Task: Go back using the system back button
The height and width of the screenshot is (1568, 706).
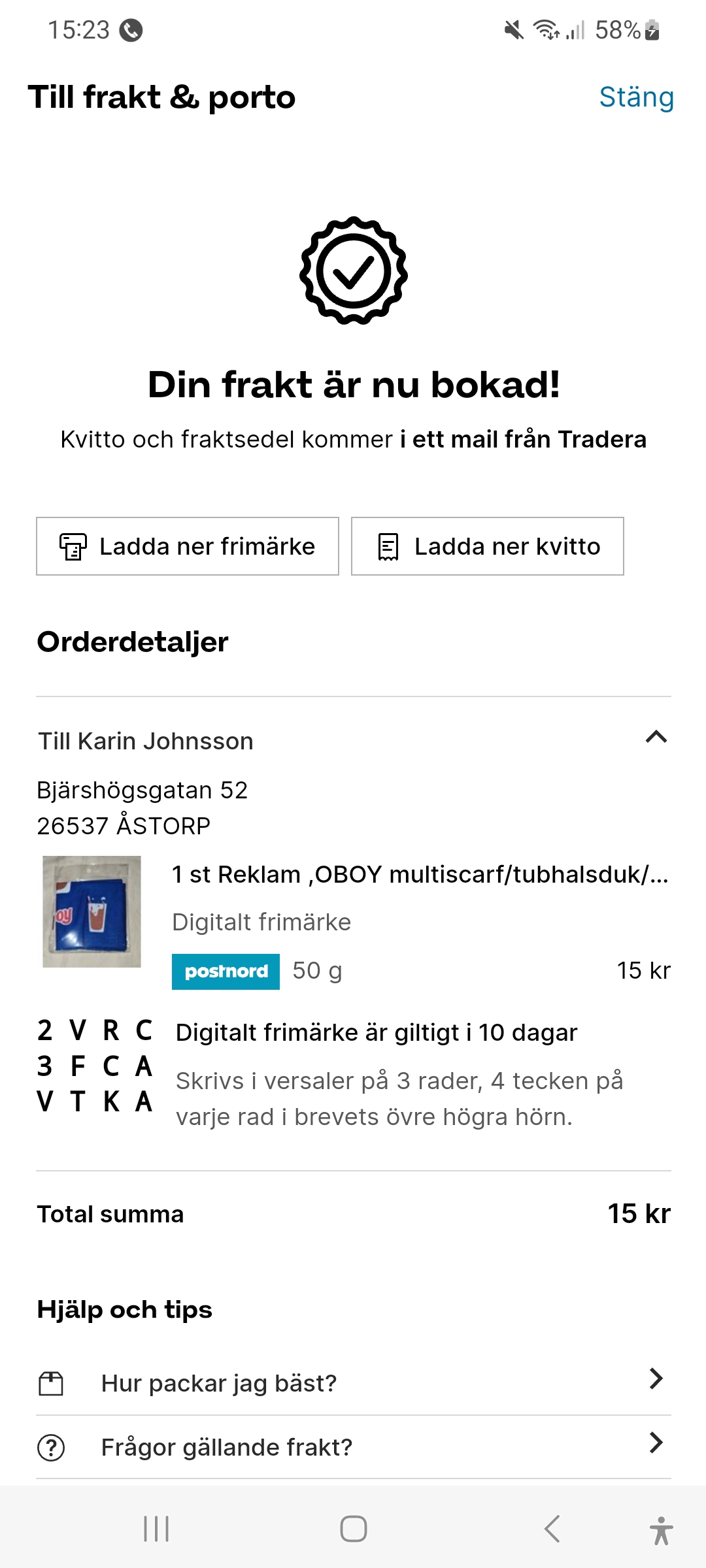Action: click(x=552, y=1529)
